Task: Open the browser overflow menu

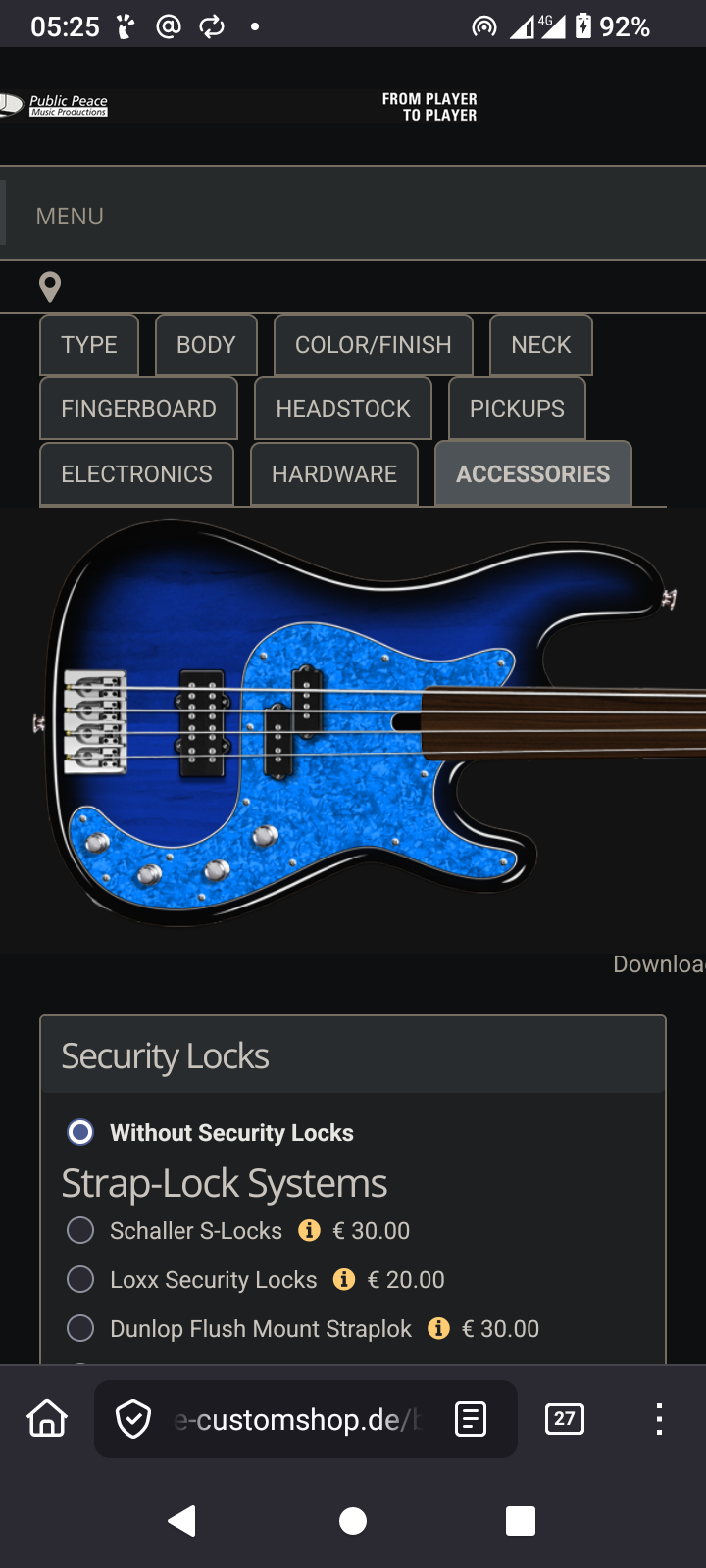Action: [659, 1419]
